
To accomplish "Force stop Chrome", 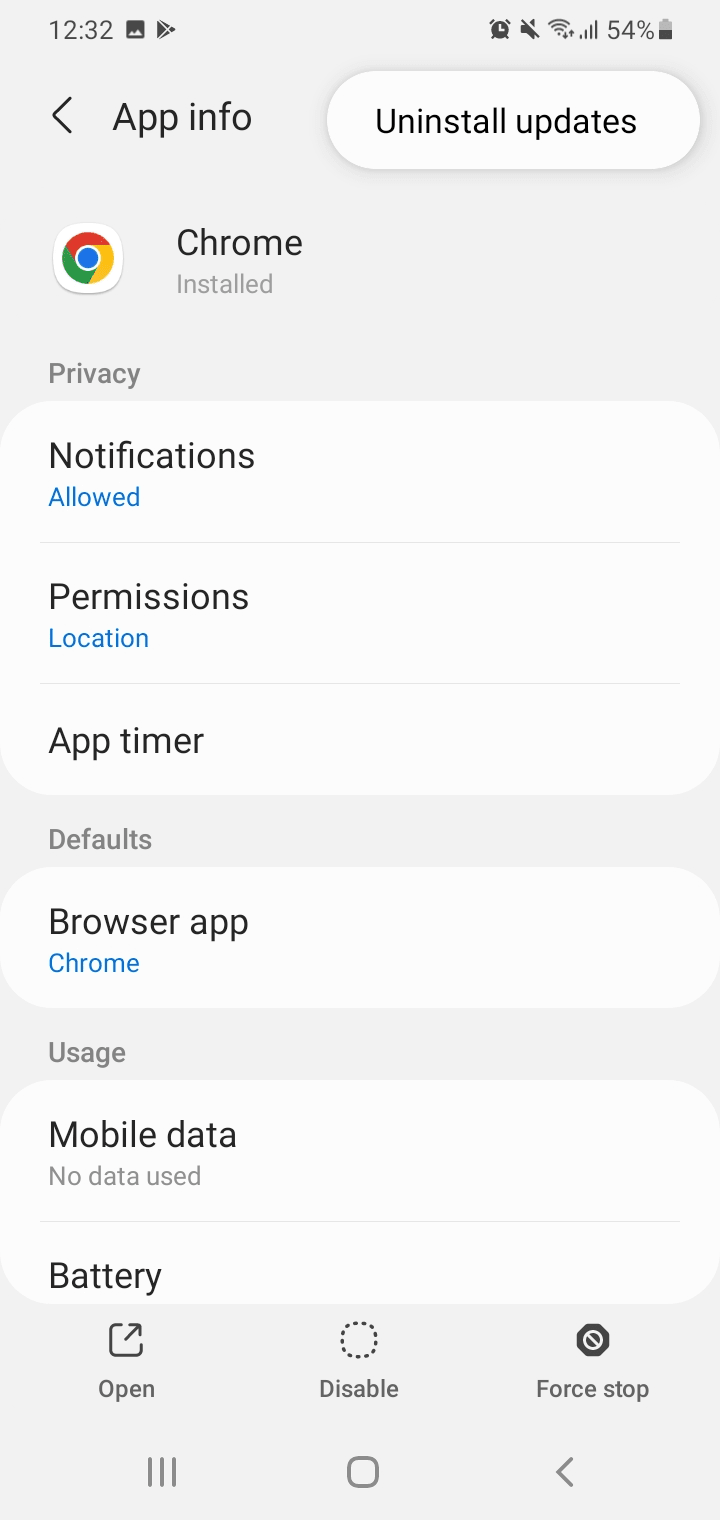I will pos(592,1360).
